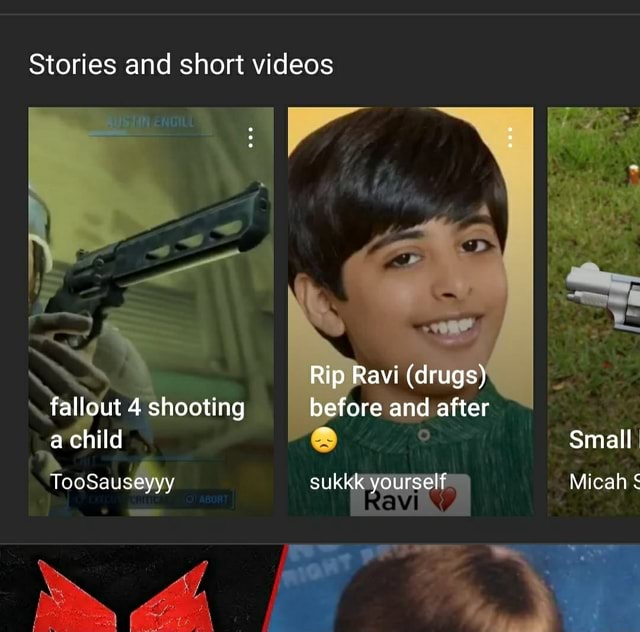Image resolution: width=640 pixels, height=632 pixels.
Task: Open options menu for the TooSauseyyy short
Action: [250, 137]
